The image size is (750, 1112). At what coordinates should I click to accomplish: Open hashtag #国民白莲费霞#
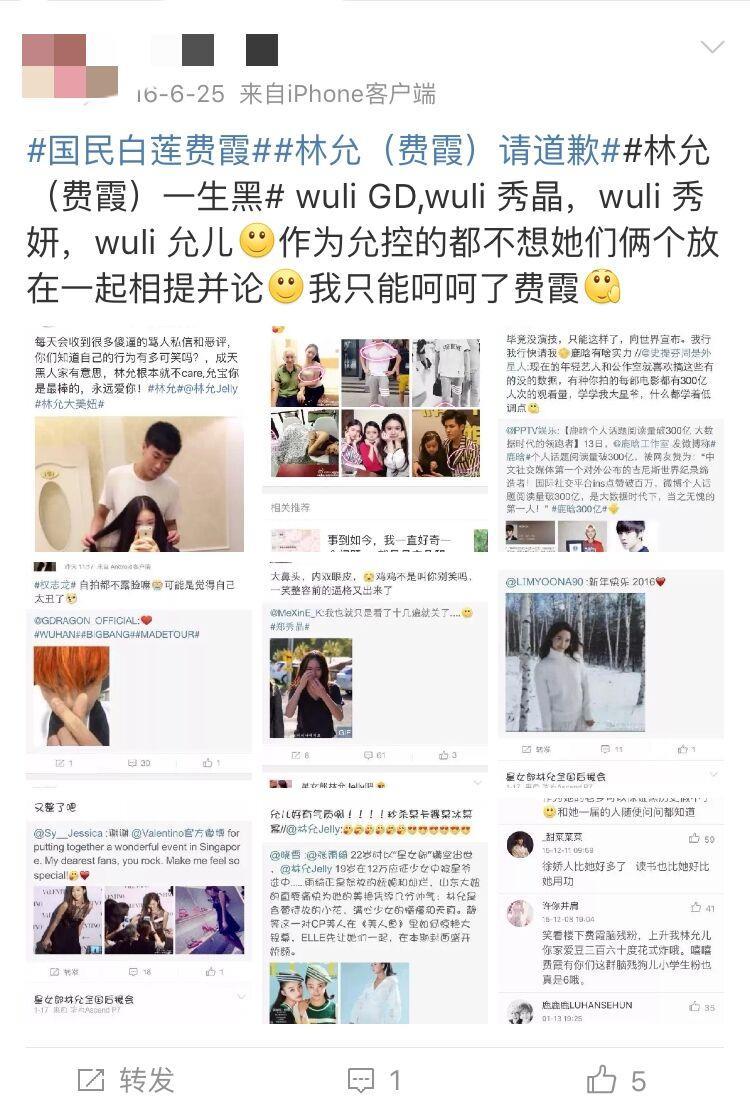tap(139, 151)
